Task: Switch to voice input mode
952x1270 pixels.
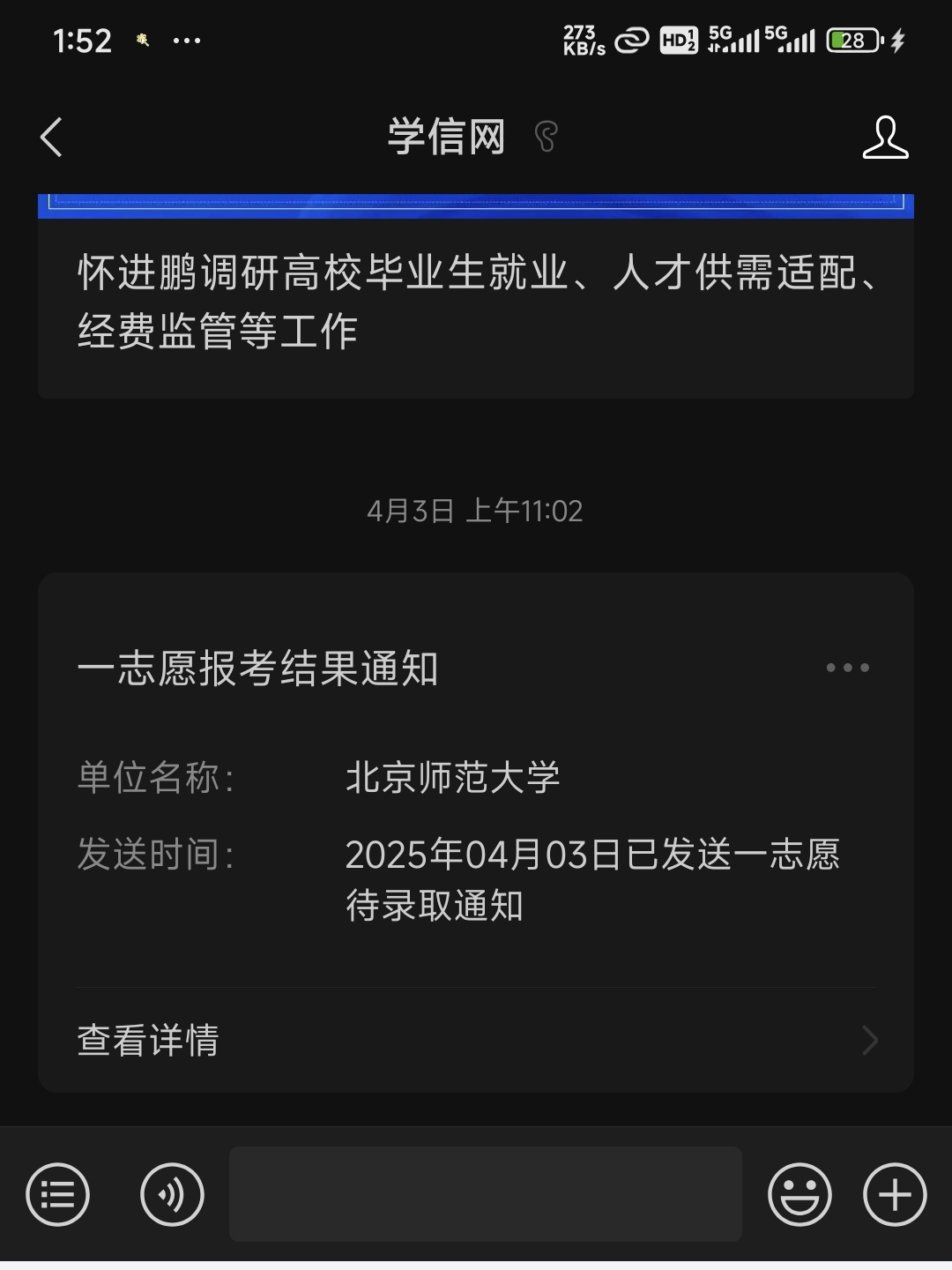Action: (172, 1195)
